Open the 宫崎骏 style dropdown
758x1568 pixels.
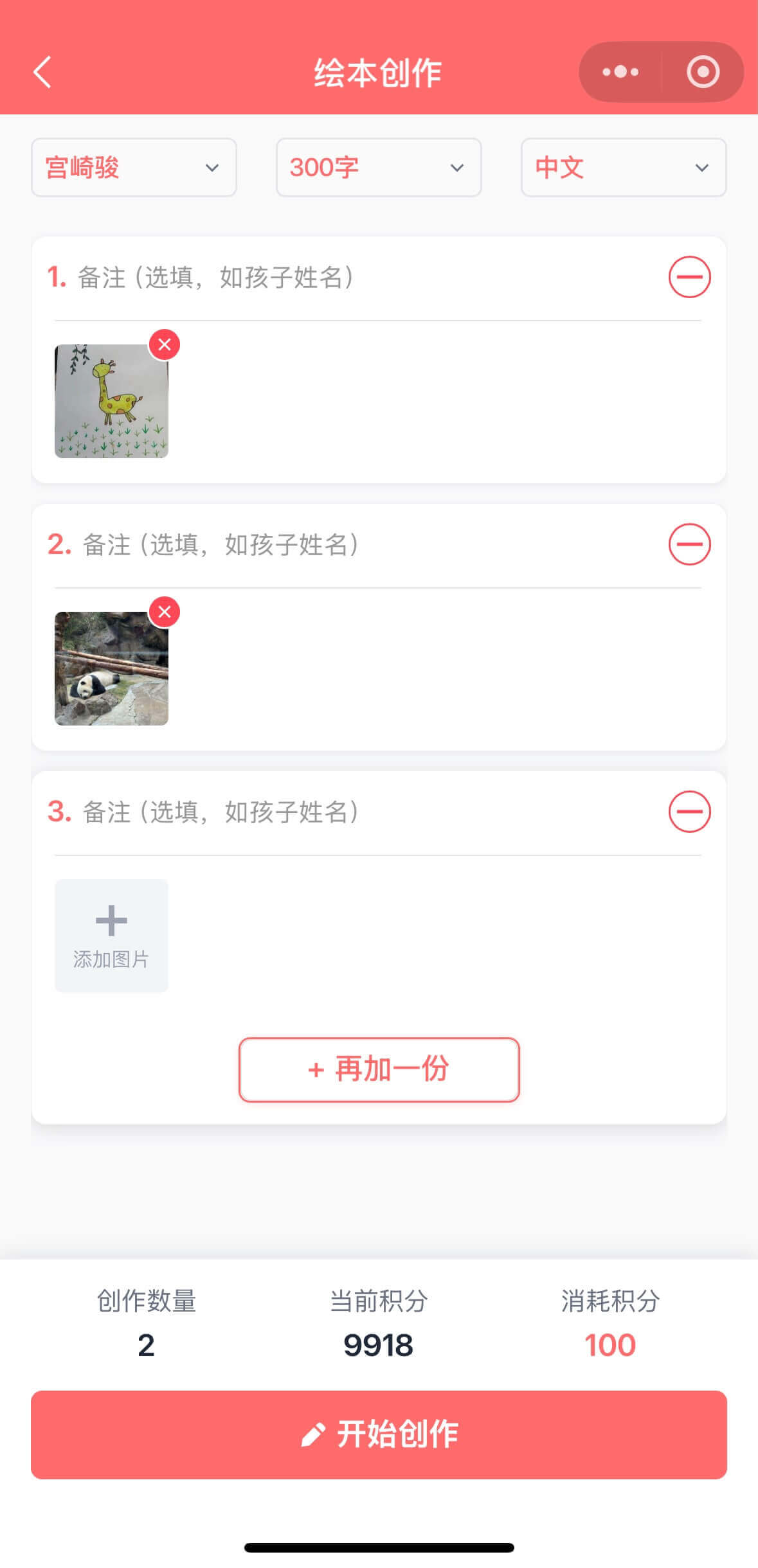[x=133, y=168]
